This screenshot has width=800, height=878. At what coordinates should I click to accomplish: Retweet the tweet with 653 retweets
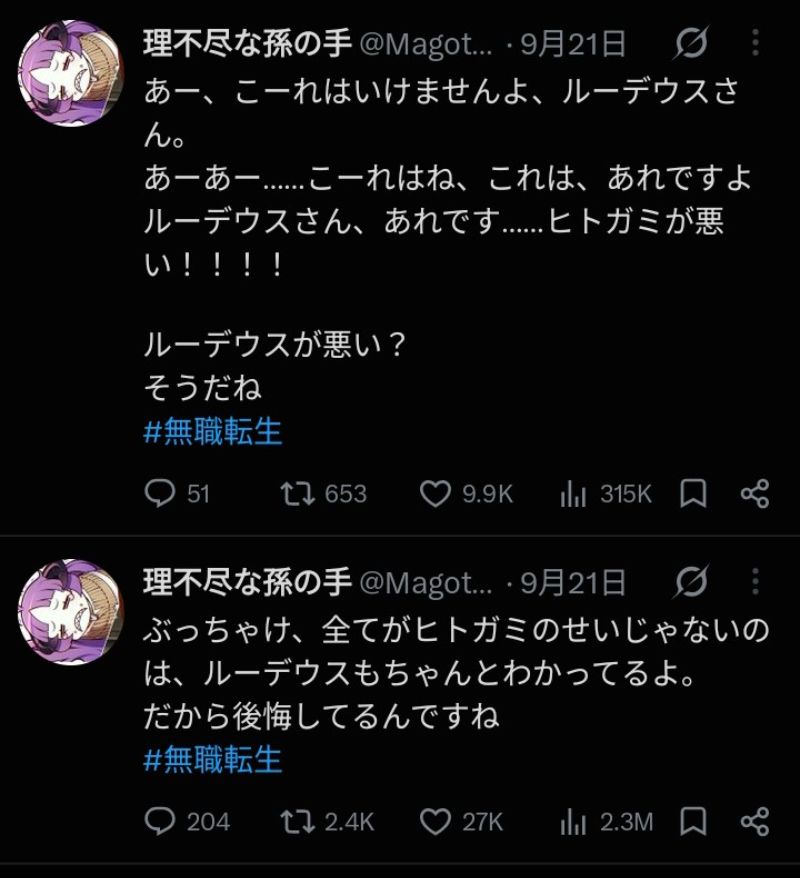(x=298, y=494)
